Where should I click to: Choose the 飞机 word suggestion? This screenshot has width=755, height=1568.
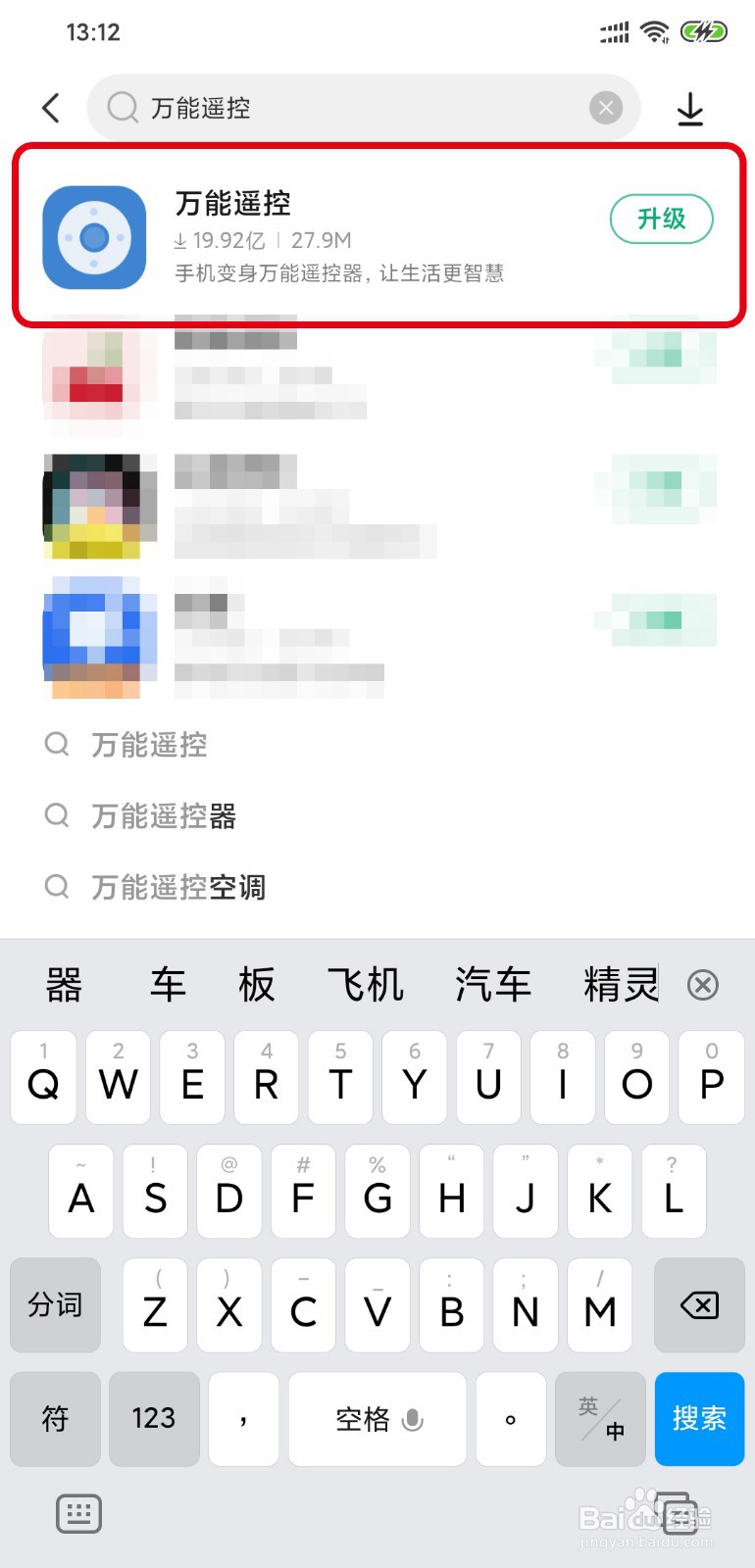(x=365, y=985)
